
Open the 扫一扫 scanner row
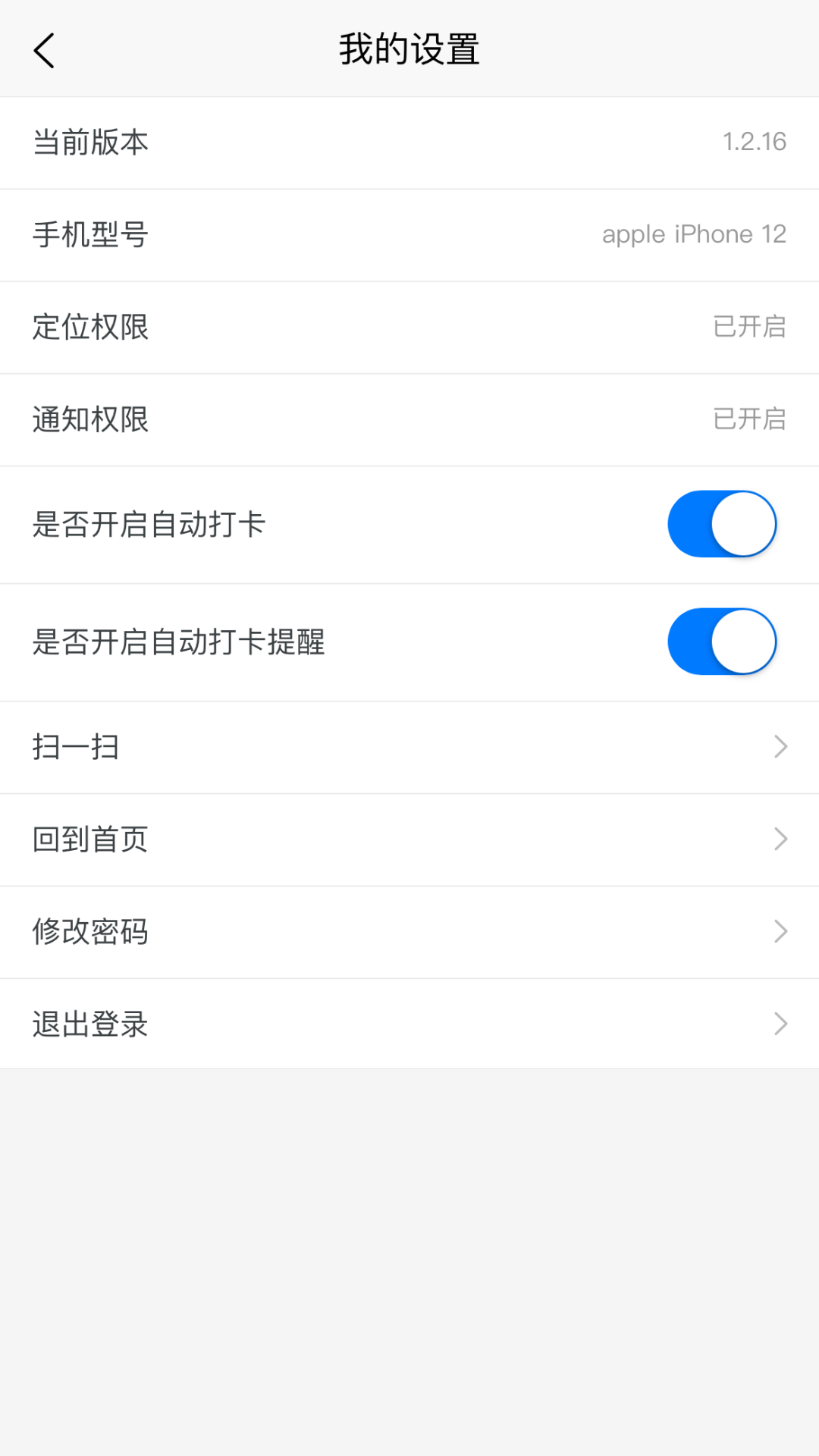(409, 747)
